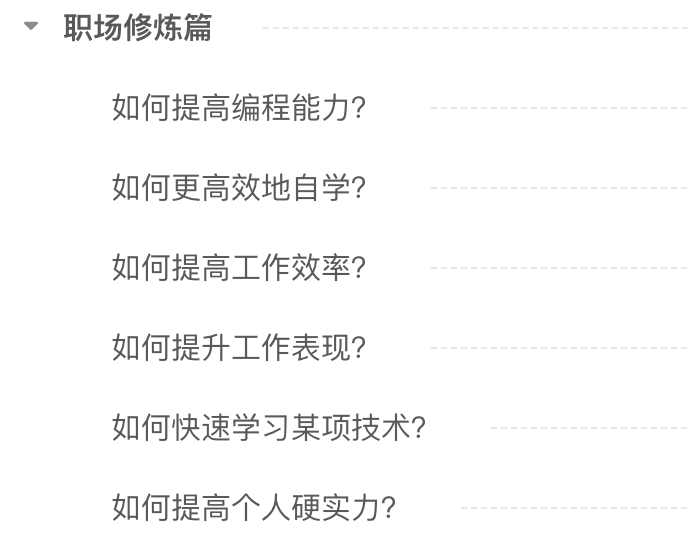View 如何提高个人硬实力？
Image resolution: width=690 pixels, height=552 pixels.
(x=254, y=508)
